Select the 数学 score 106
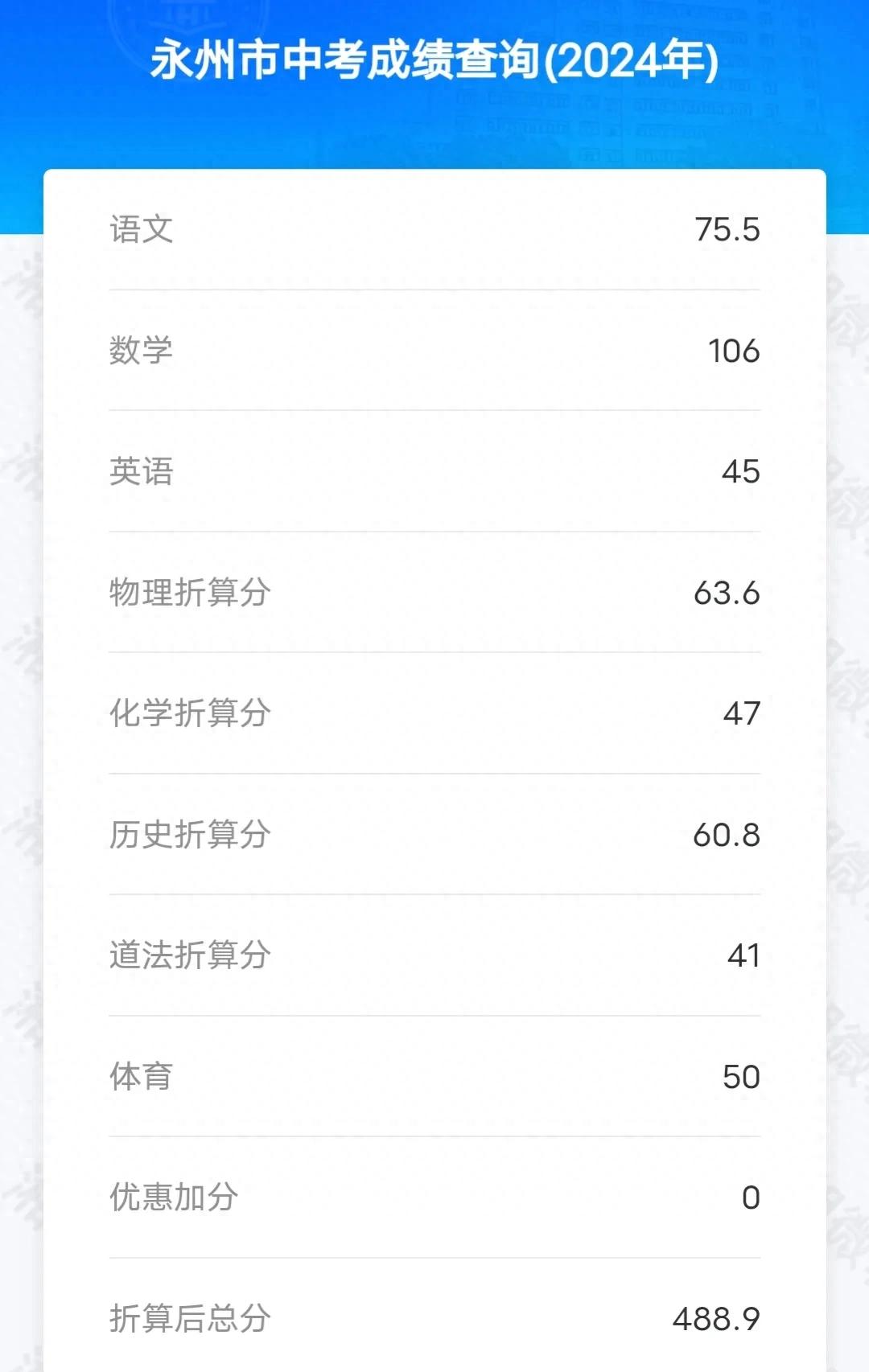This screenshot has width=869, height=1372. [x=736, y=350]
